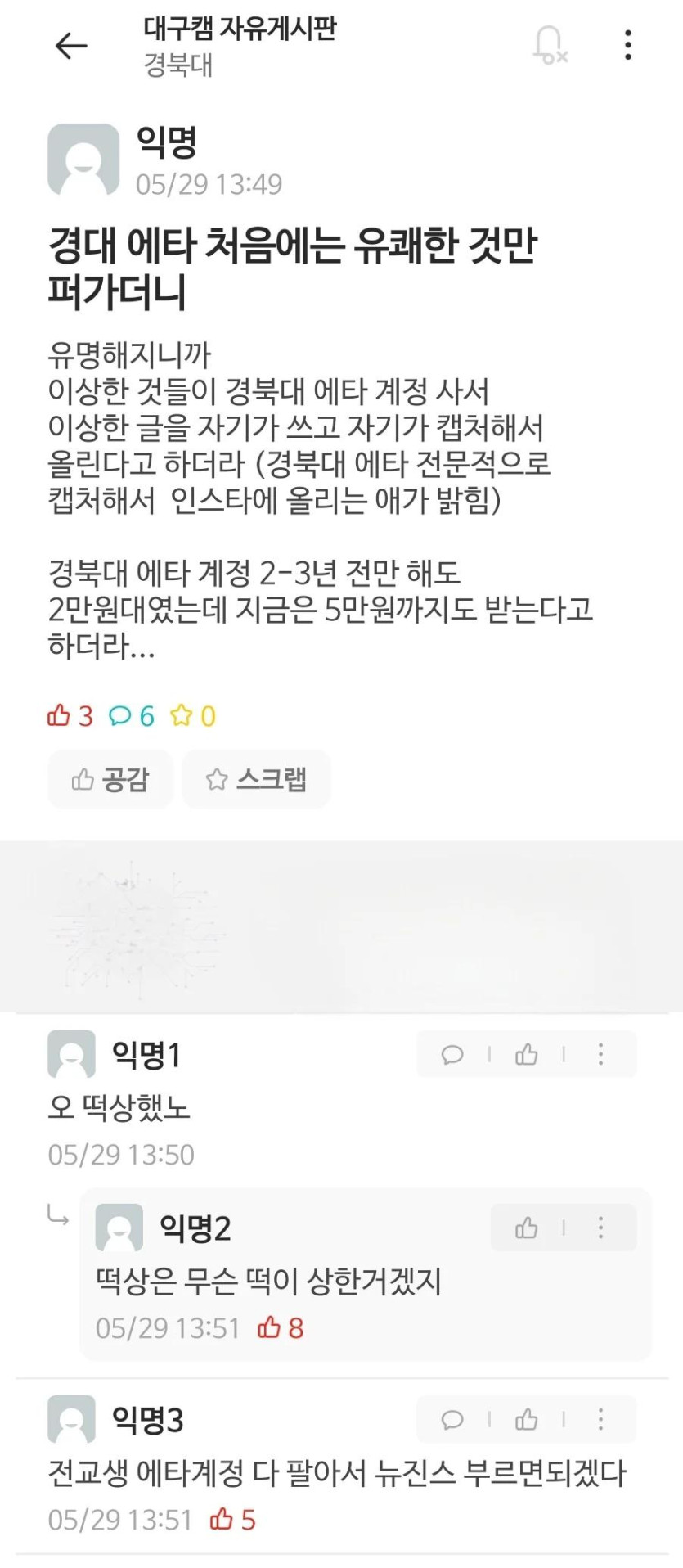Screen dimensions: 683x1568
Task: Scrap the post with 스크랩 button
Action: click(x=257, y=779)
